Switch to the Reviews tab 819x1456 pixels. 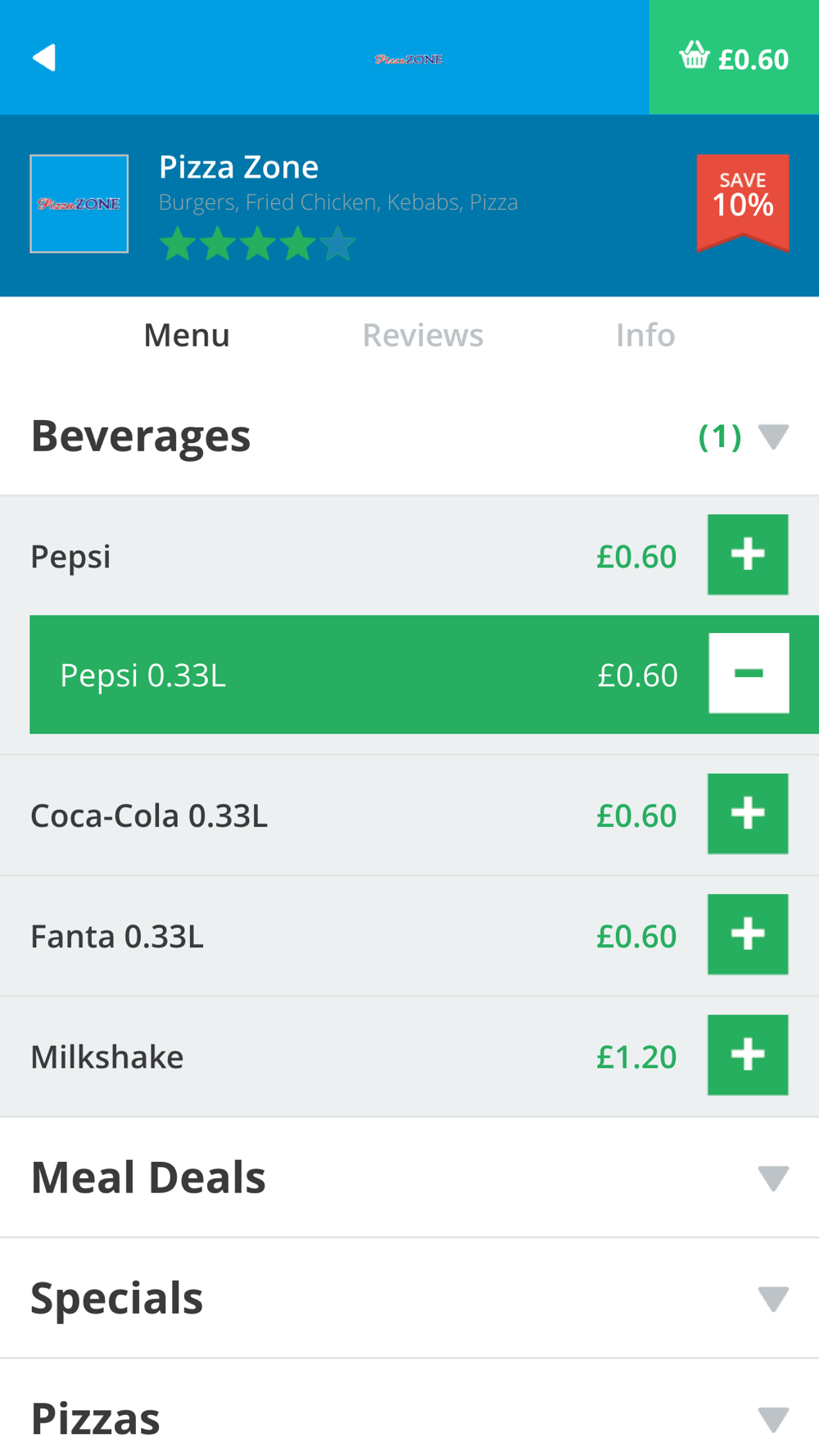(423, 335)
